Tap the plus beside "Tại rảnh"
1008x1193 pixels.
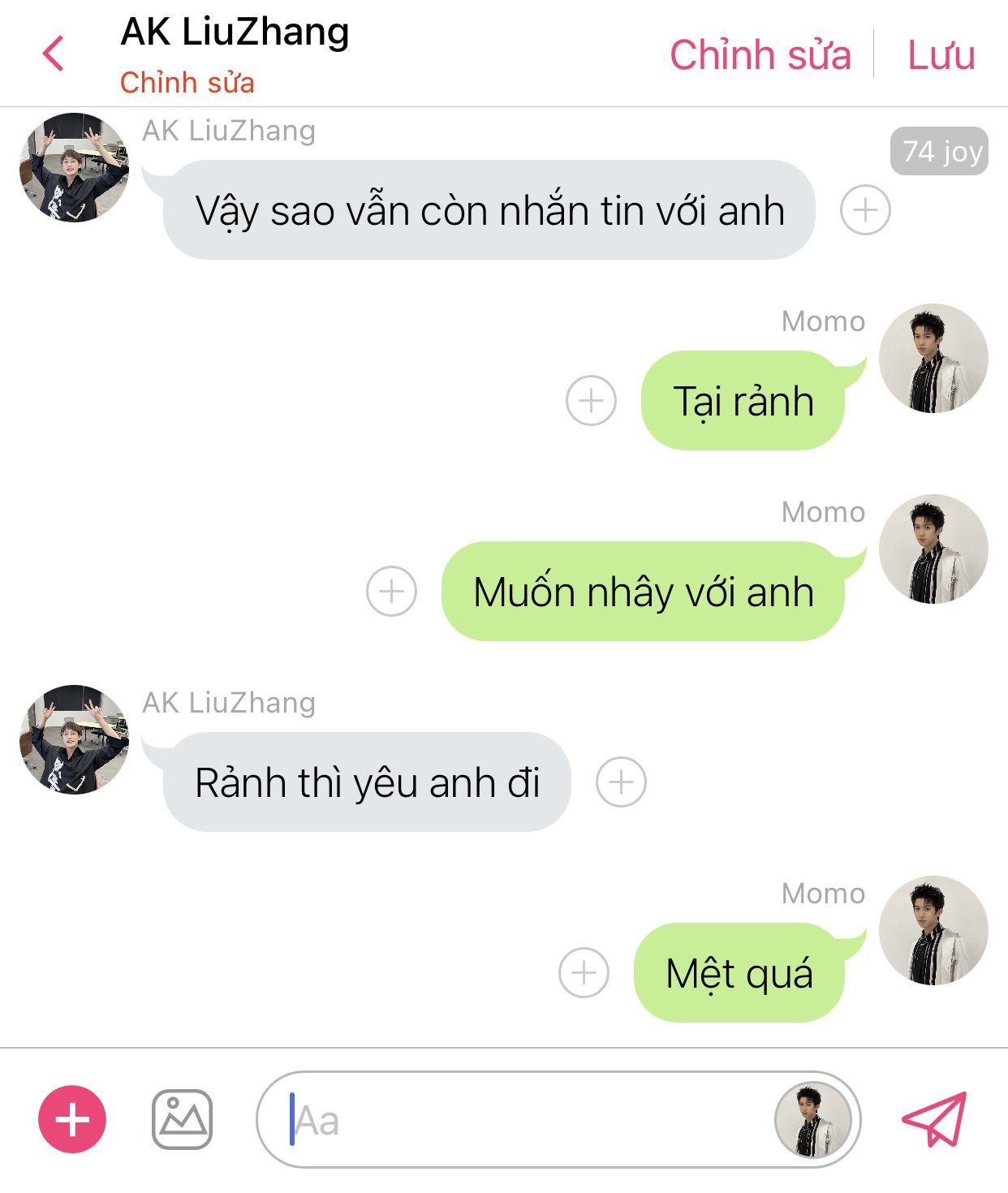(591, 401)
